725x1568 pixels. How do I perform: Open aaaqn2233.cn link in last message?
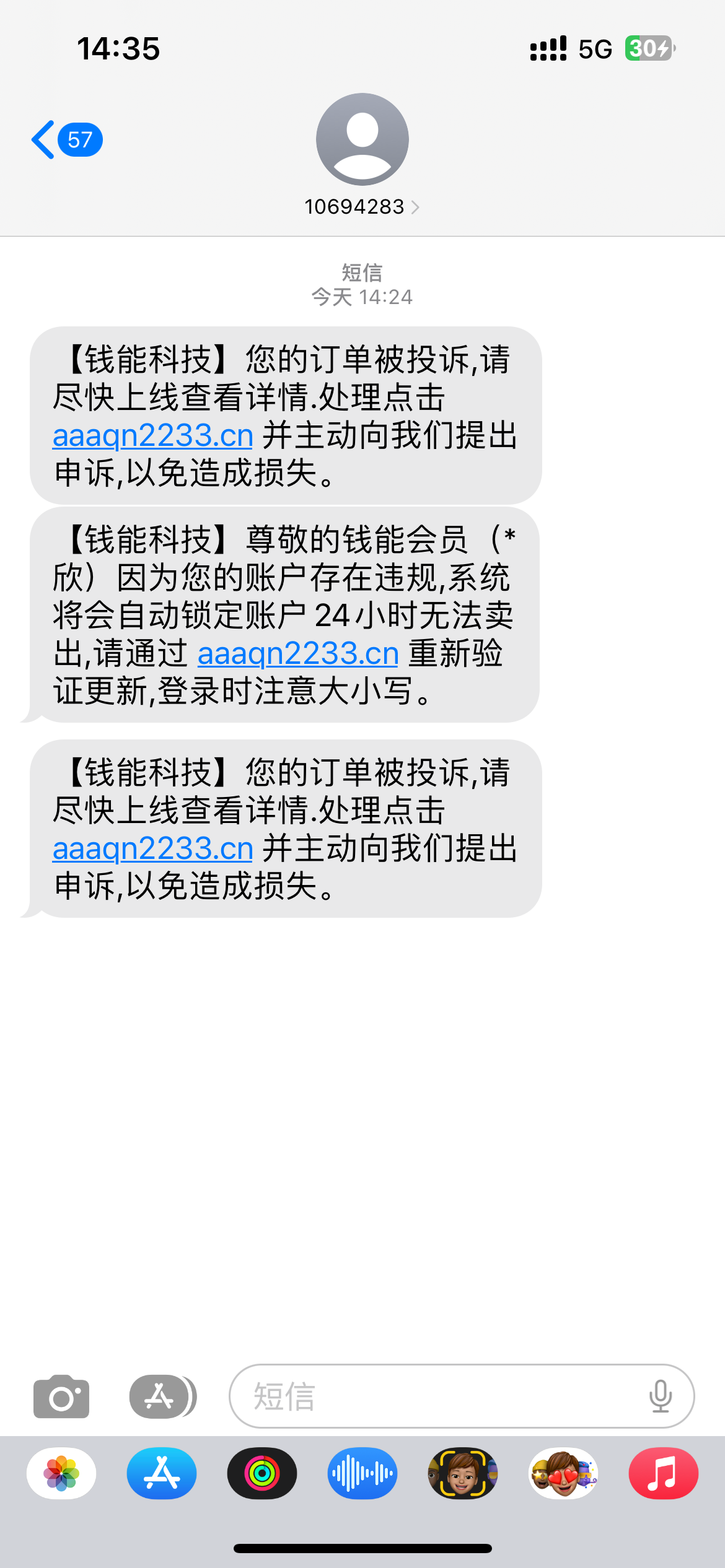pyautogui.click(x=153, y=848)
